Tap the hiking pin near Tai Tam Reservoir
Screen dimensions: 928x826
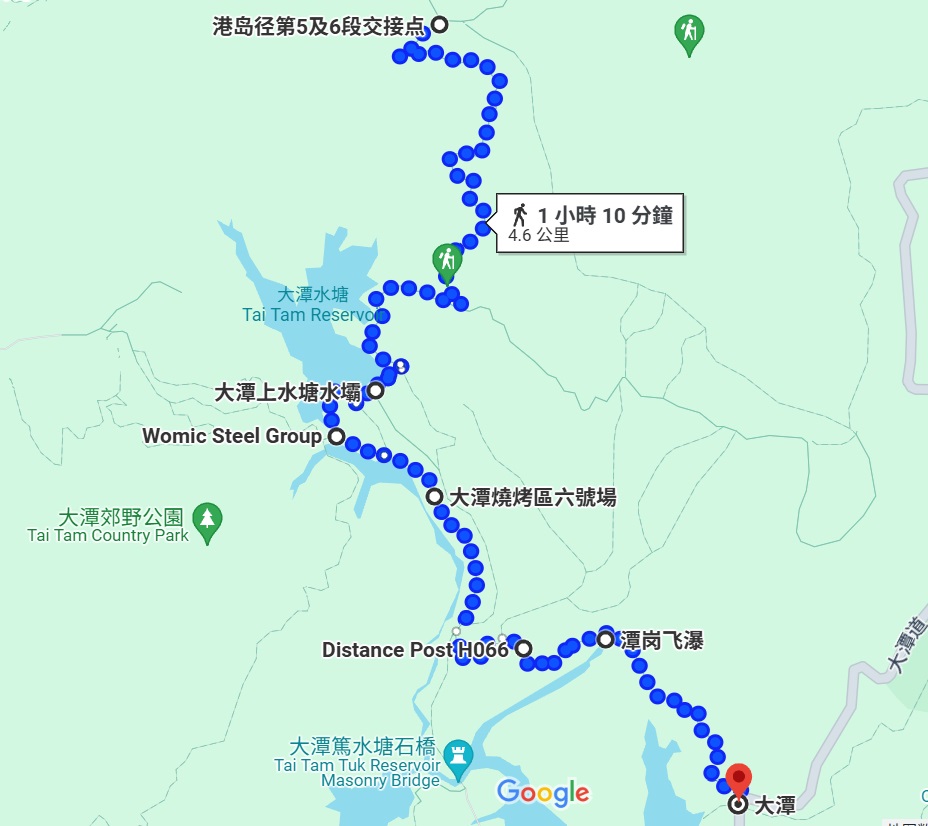[x=446, y=261]
